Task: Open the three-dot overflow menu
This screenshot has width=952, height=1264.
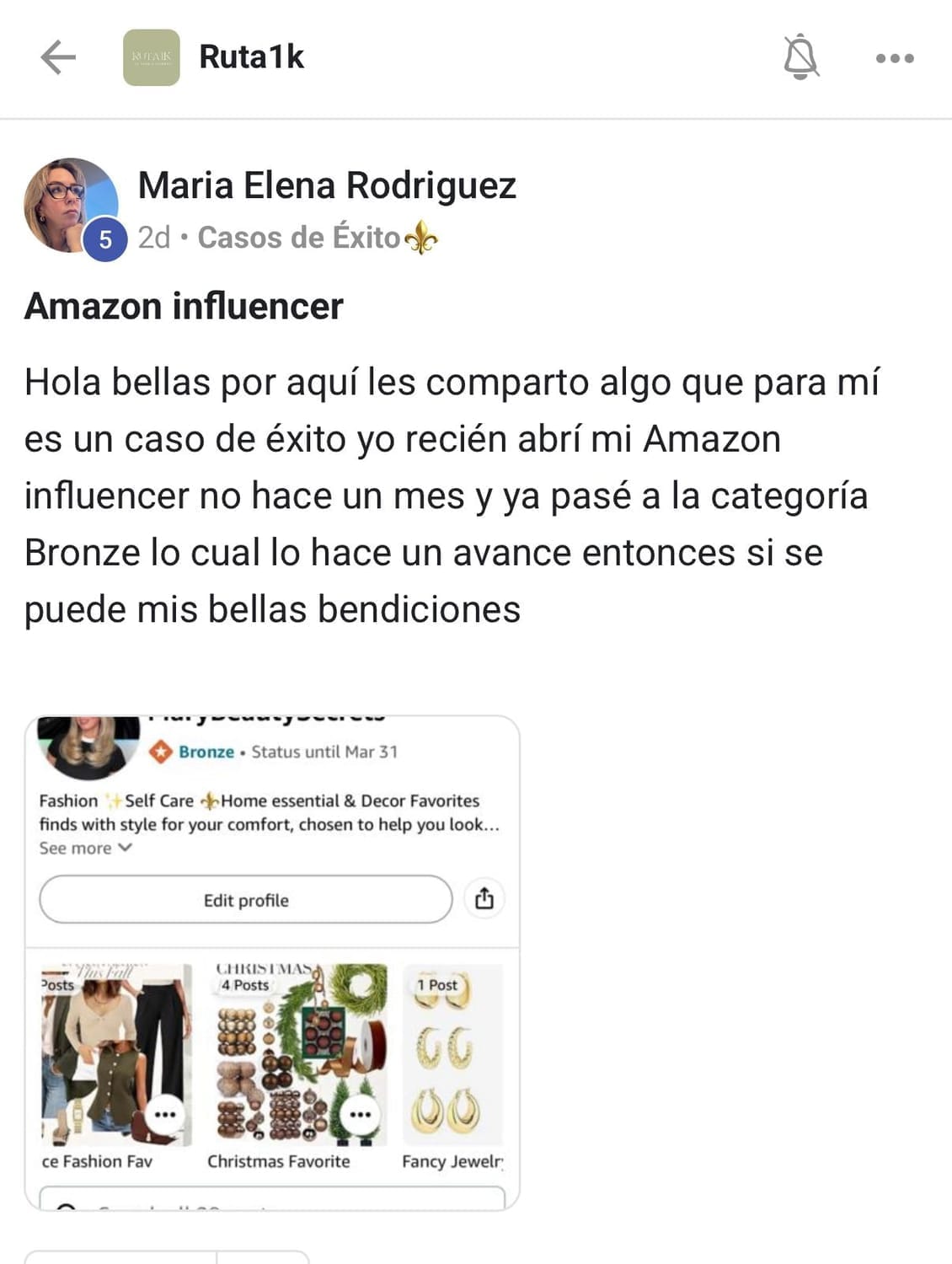Action: 895,58
